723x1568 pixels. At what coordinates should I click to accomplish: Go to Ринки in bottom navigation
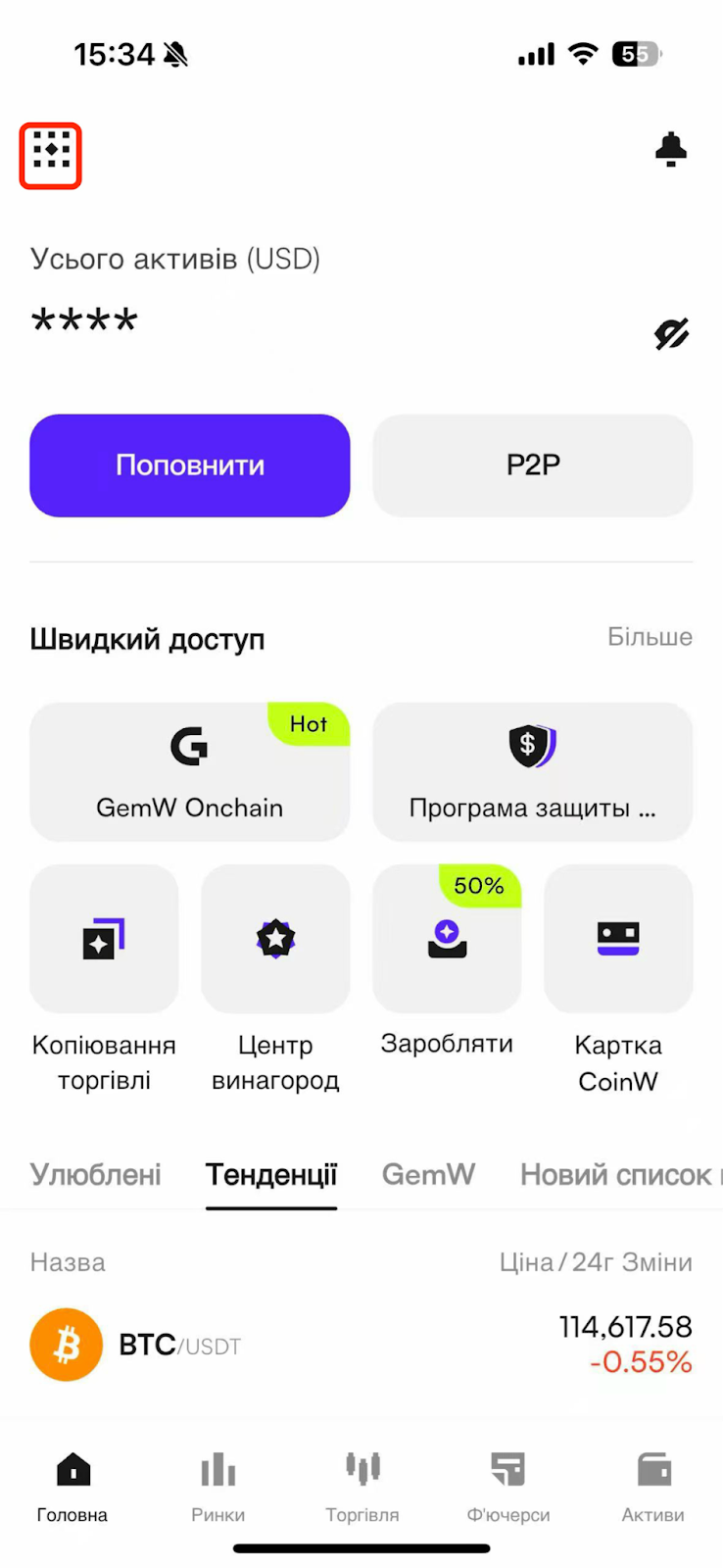(x=217, y=1487)
